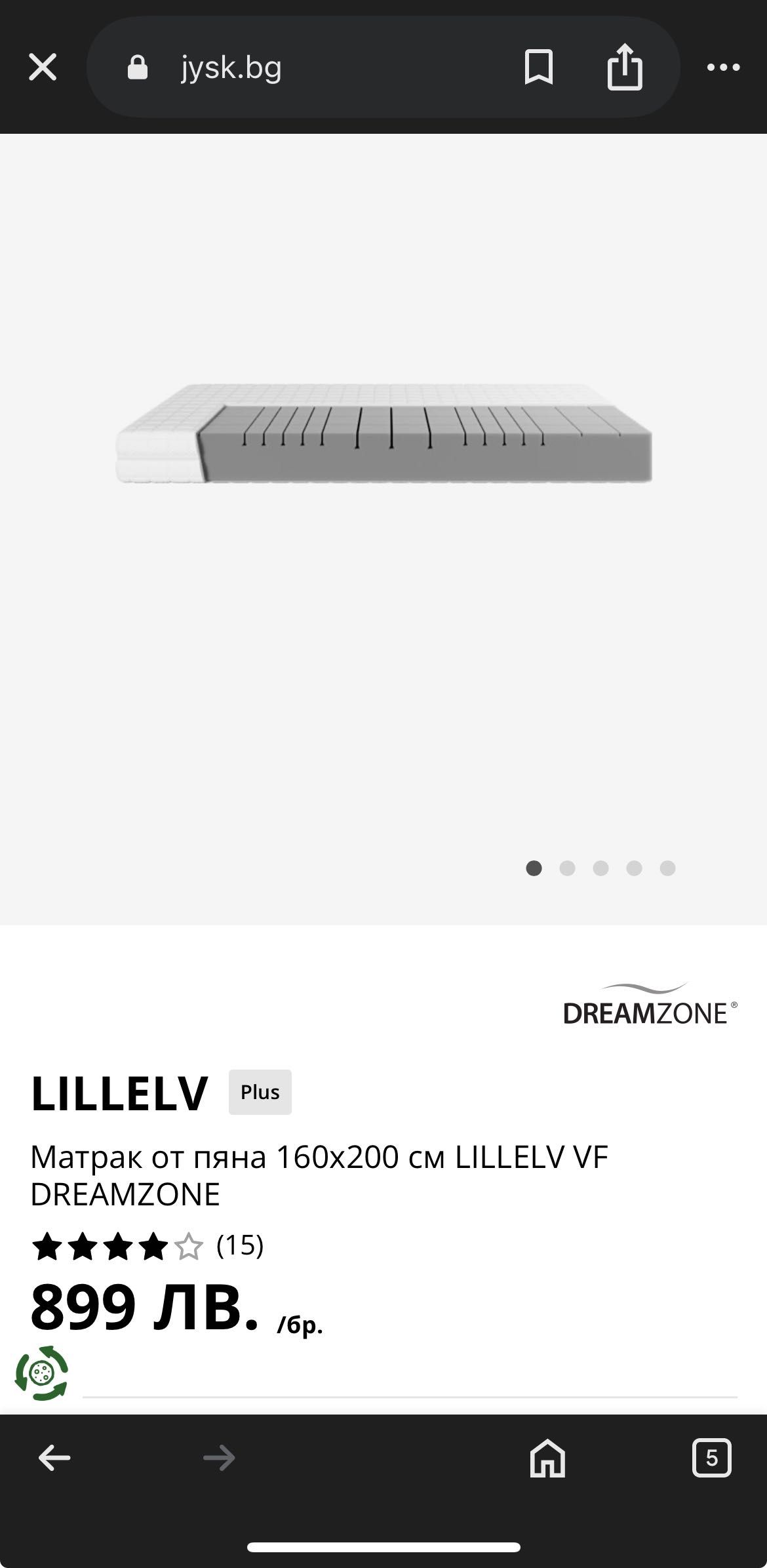This screenshot has height=1568, width=767.
Task: Jump to the fifth image dot
Action: pyautogui.click(x=667, y=868)
